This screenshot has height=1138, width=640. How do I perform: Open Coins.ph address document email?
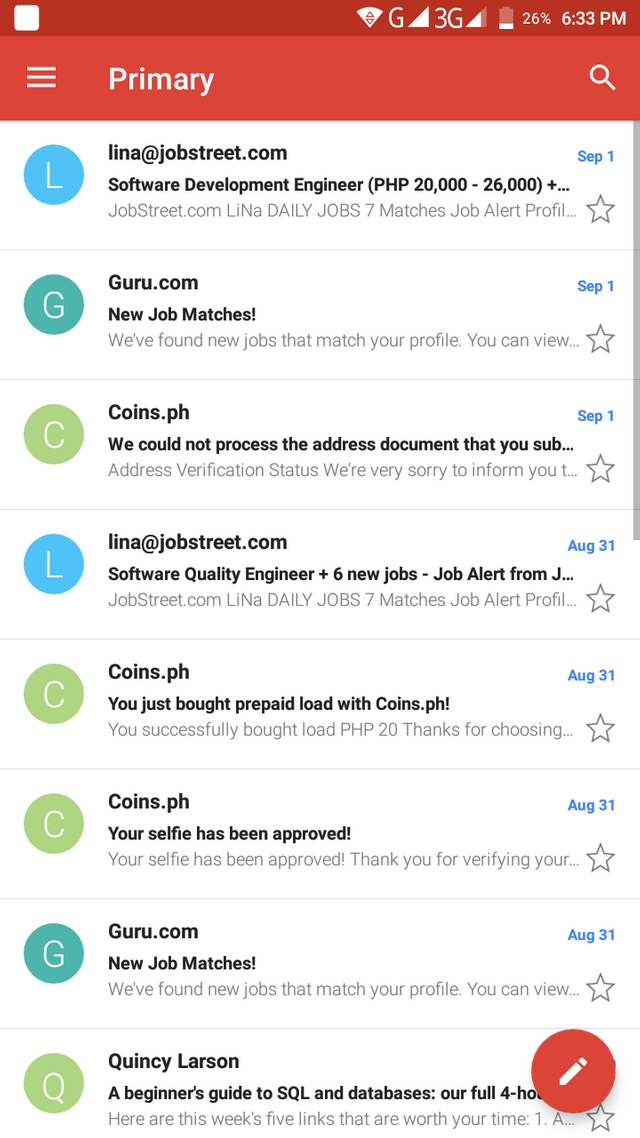click(x=320, y=445)
